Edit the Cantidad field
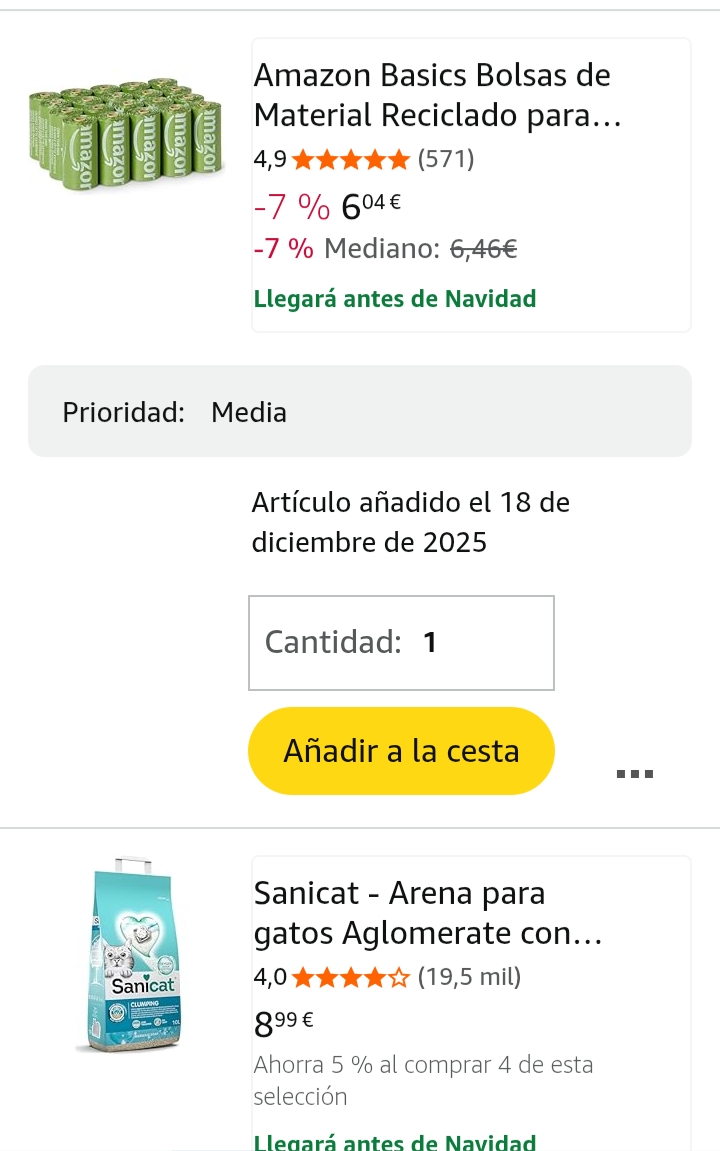 tap(401, 643)
